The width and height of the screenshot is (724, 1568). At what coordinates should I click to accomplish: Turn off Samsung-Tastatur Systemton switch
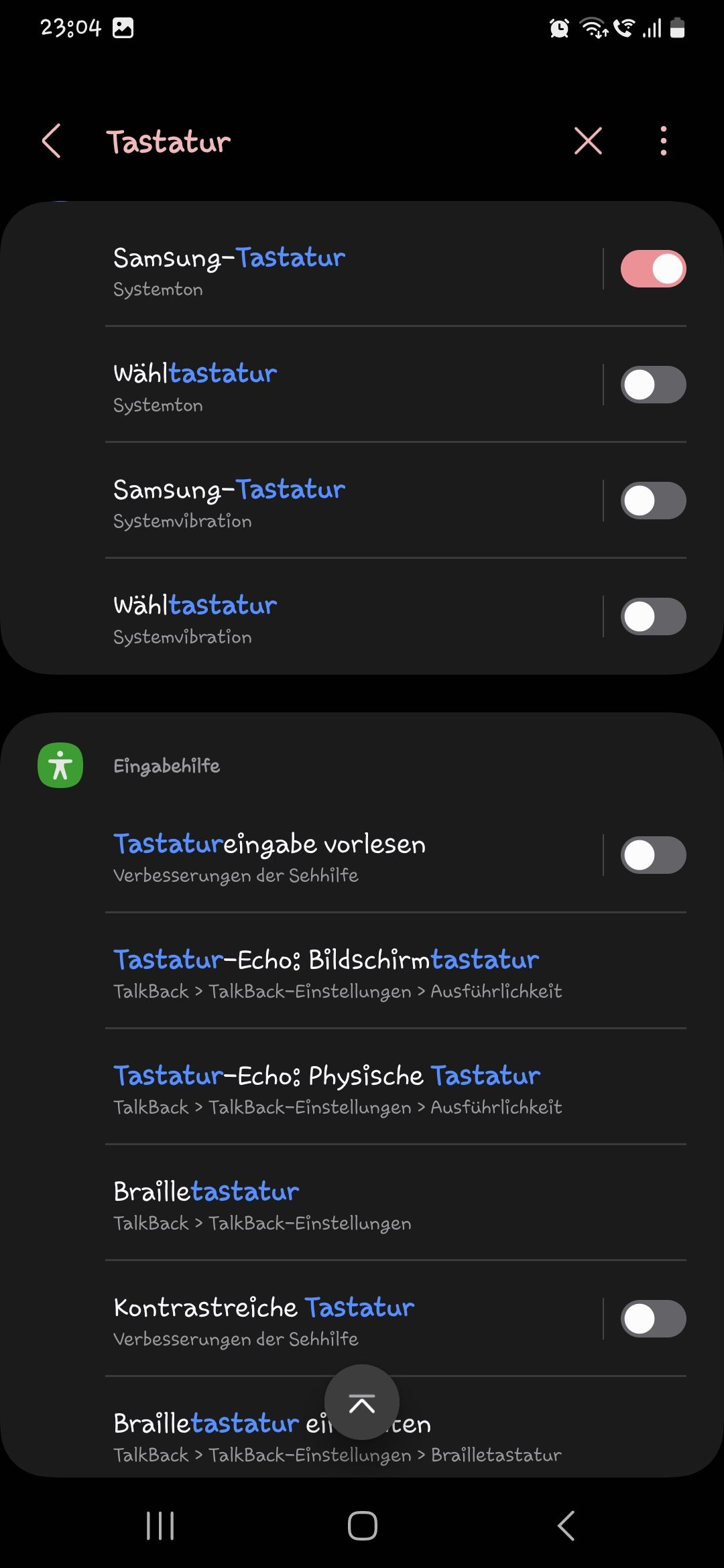(653, 269)
